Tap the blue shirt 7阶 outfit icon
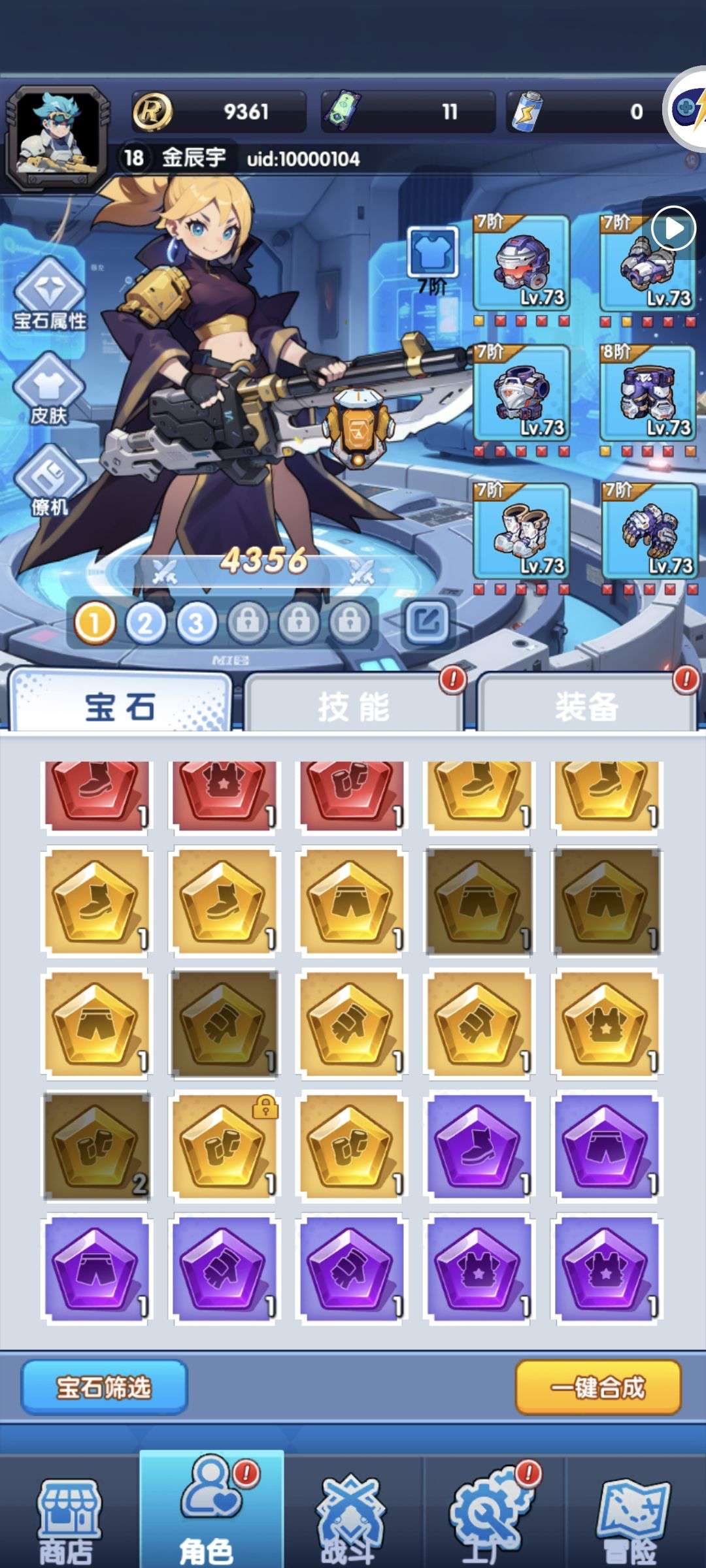Screen dimensions: 706x1568 [x=433, y=252]
